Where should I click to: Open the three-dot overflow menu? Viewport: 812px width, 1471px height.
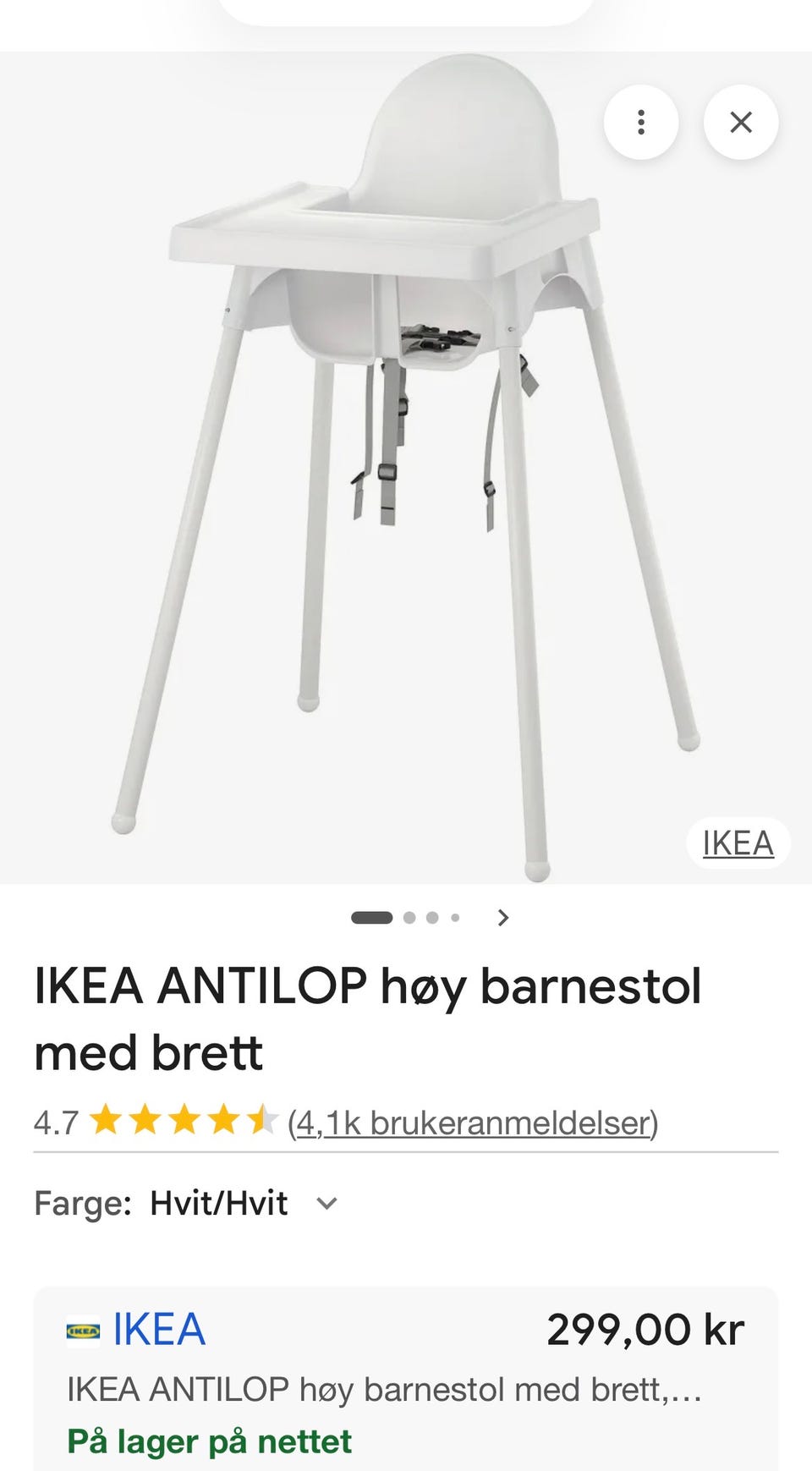pyautogui.click(x=641, y=123)
